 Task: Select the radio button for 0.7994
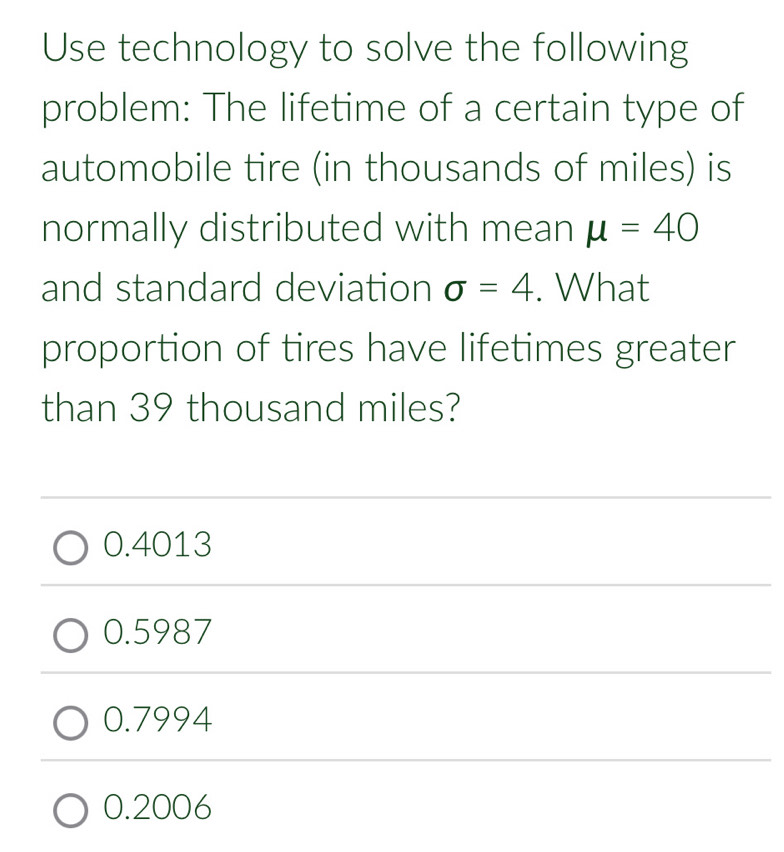(x=70, y=720)
